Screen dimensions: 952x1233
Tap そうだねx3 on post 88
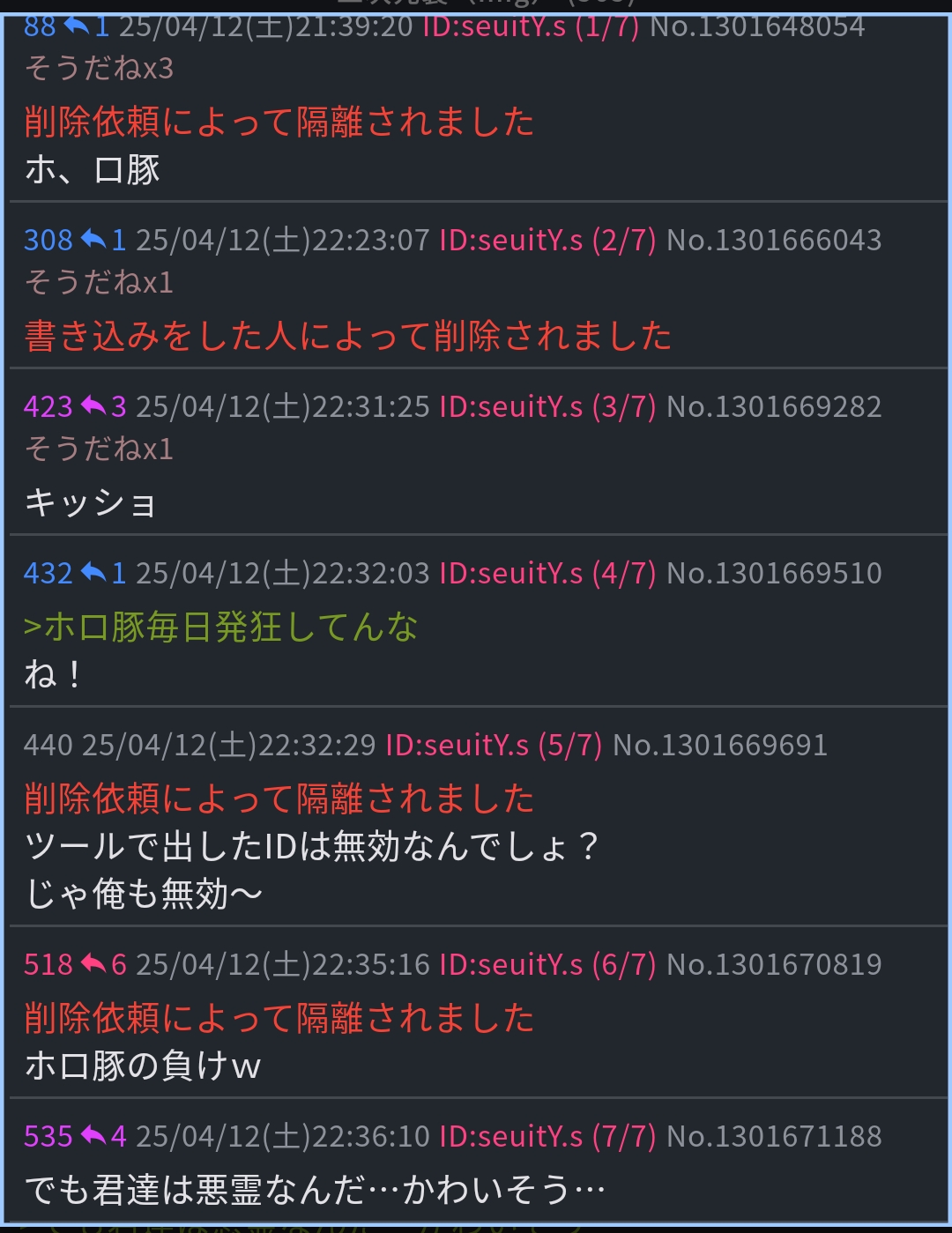point(99,68)
